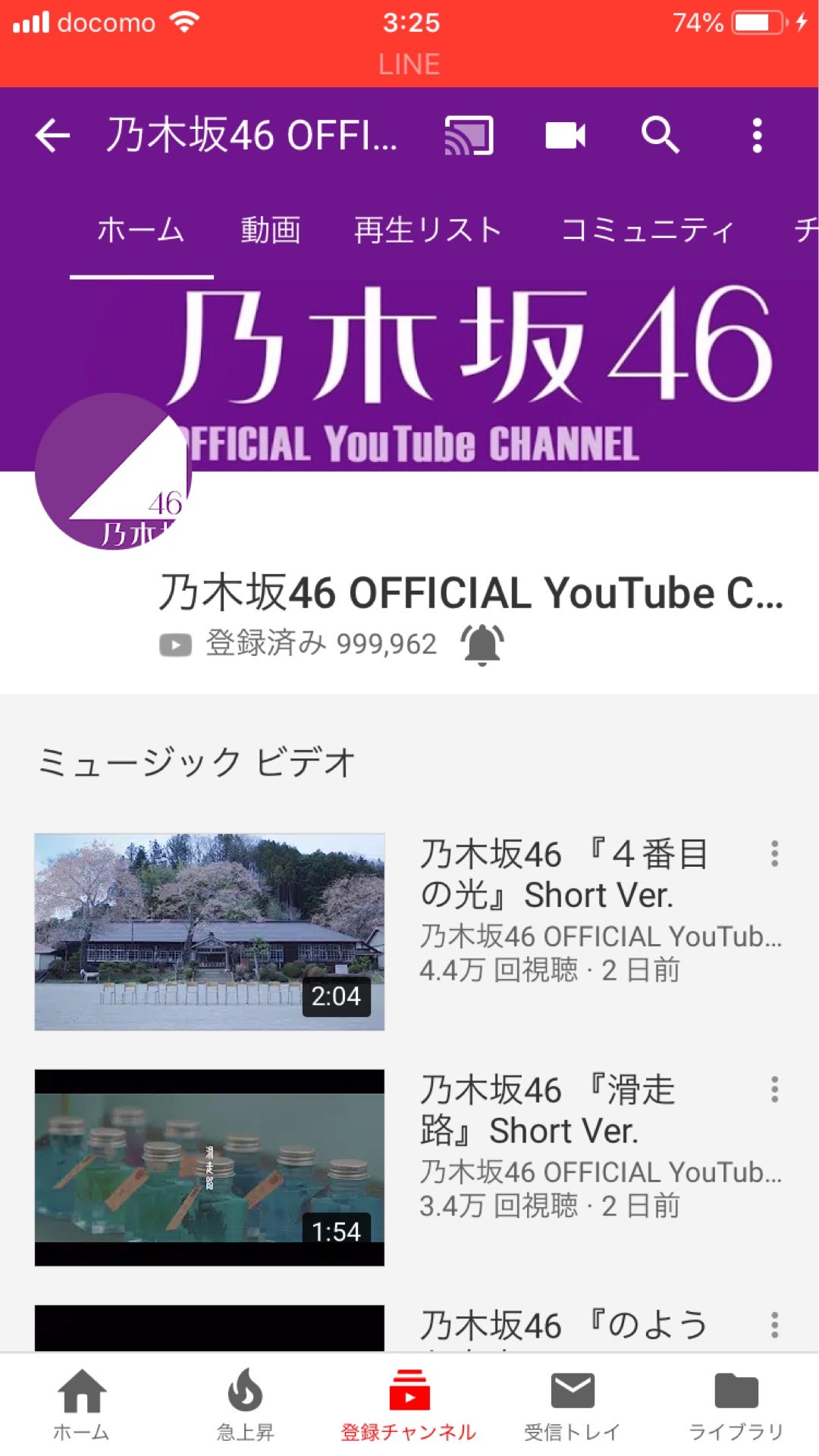Open the three-dot menu in the top bar
This screenshot has width=819, height=1456.
pos(757,135)
